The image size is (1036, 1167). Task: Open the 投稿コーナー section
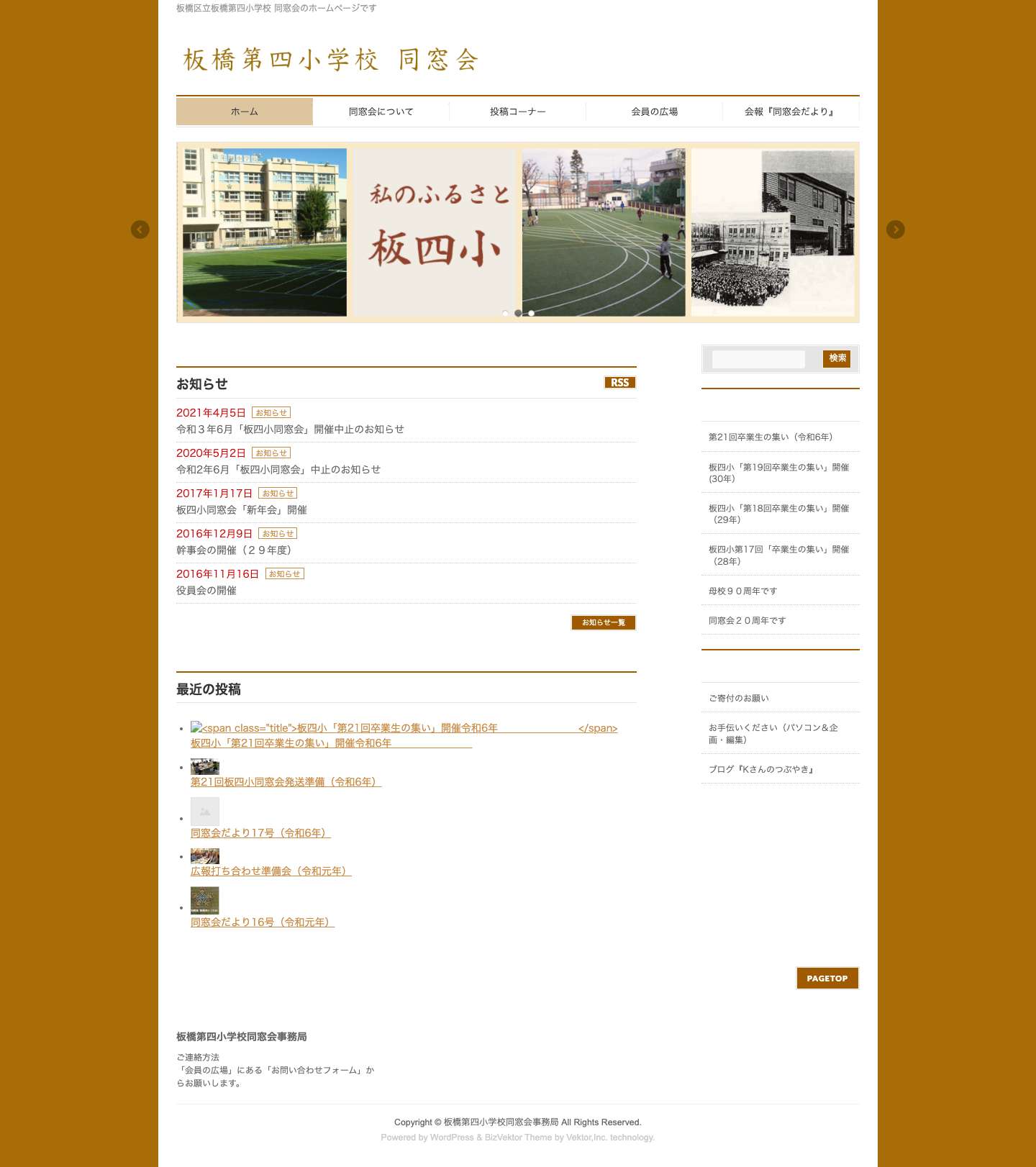(517, 112)
